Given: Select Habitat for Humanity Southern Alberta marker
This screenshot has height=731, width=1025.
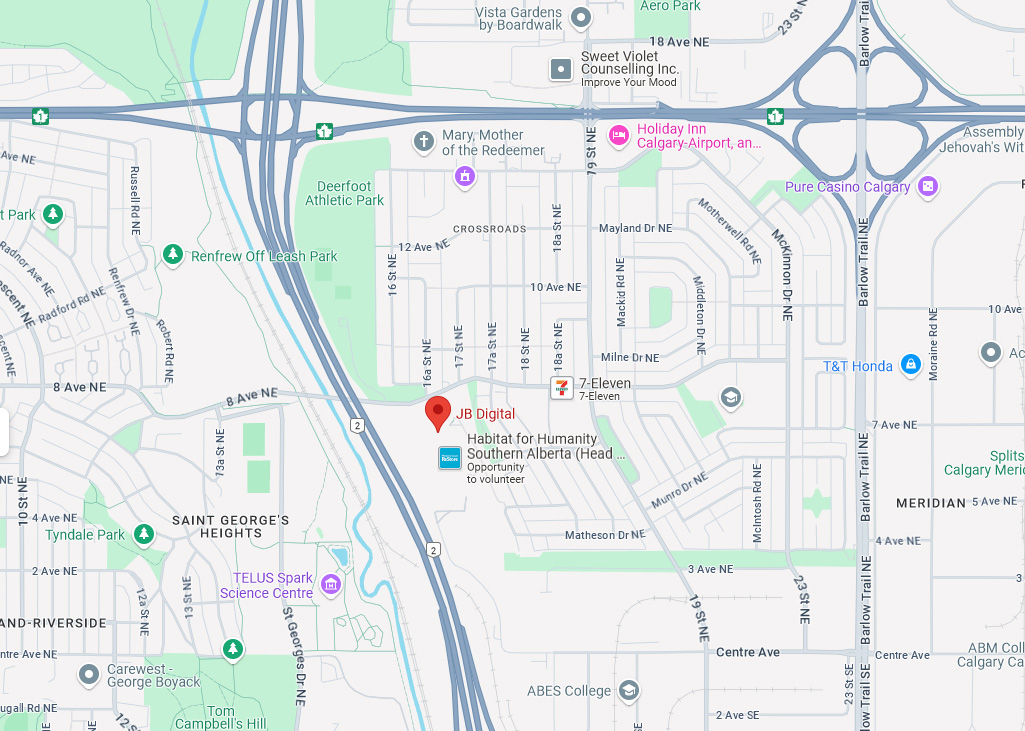Looking at the screenshot, I should [x=450, y=458].
